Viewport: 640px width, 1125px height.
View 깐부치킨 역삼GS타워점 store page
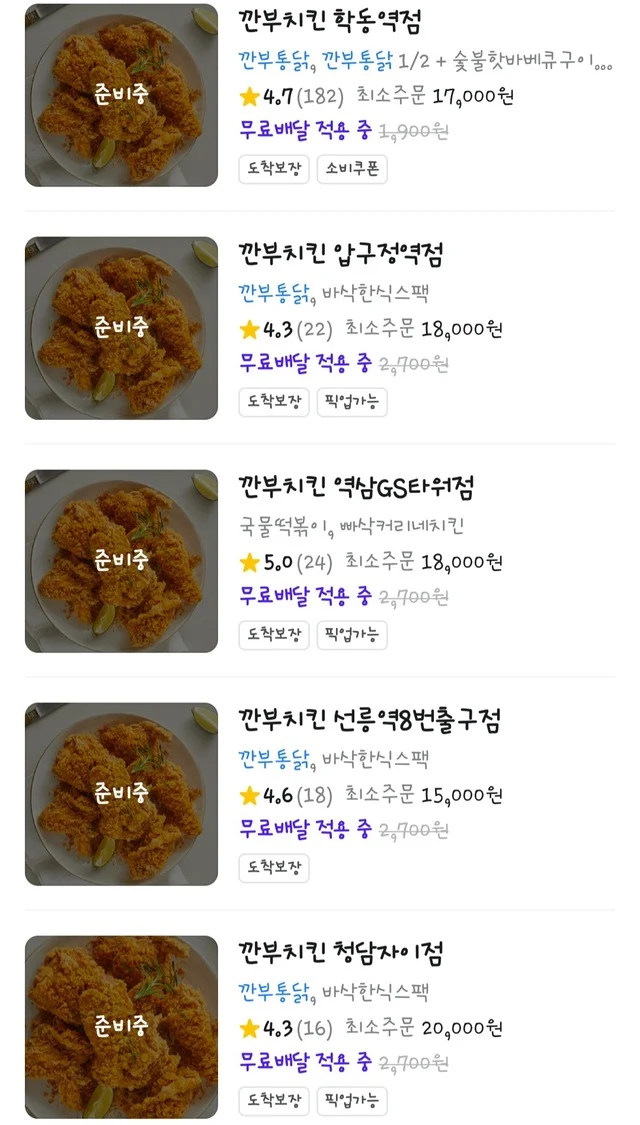tap(356, 487)
